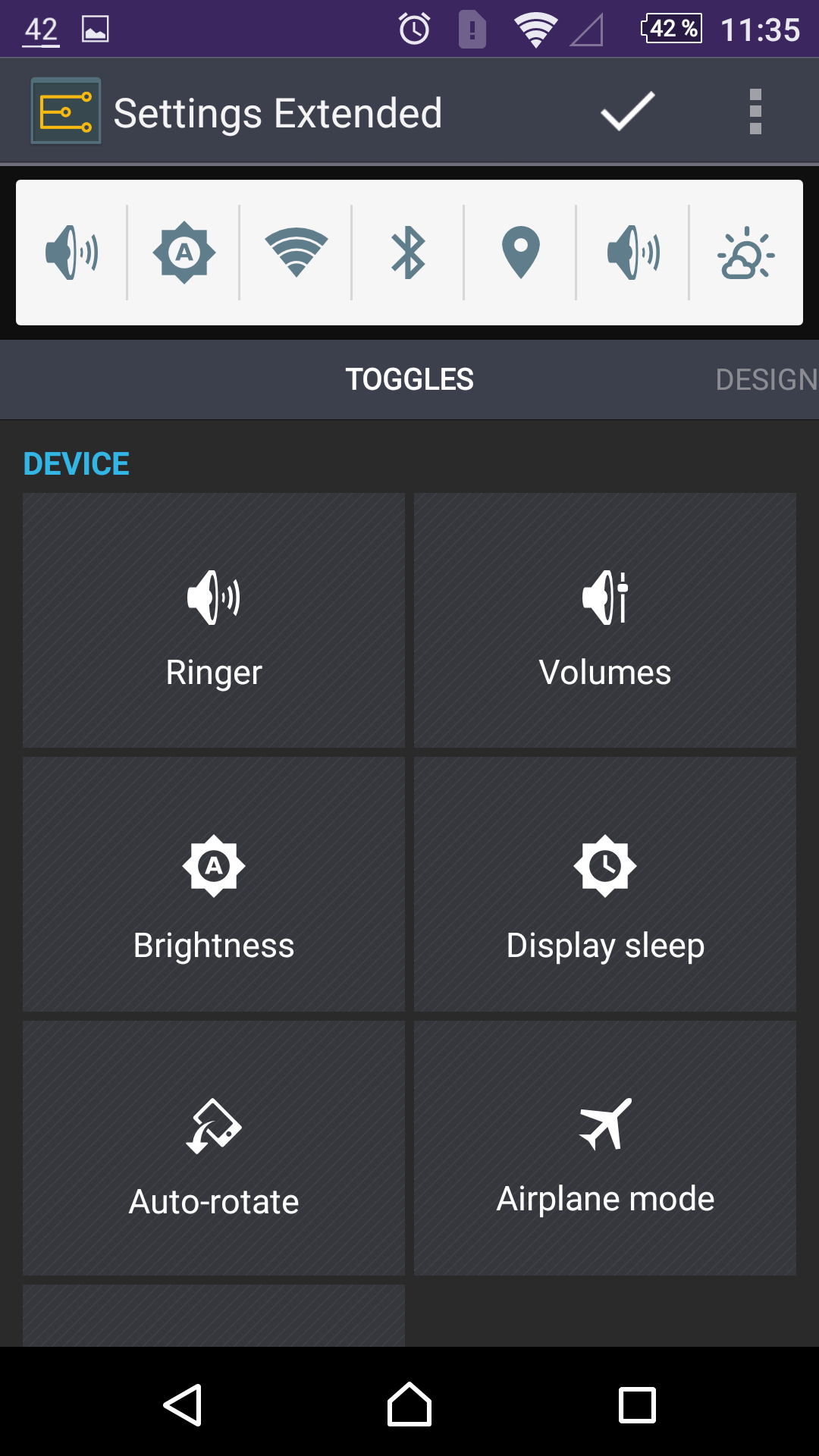Tap the Bluetooth icon in preview bar
Image resolution: width=819 pixels, height=1456 pixels.
(x=408, y=253)
